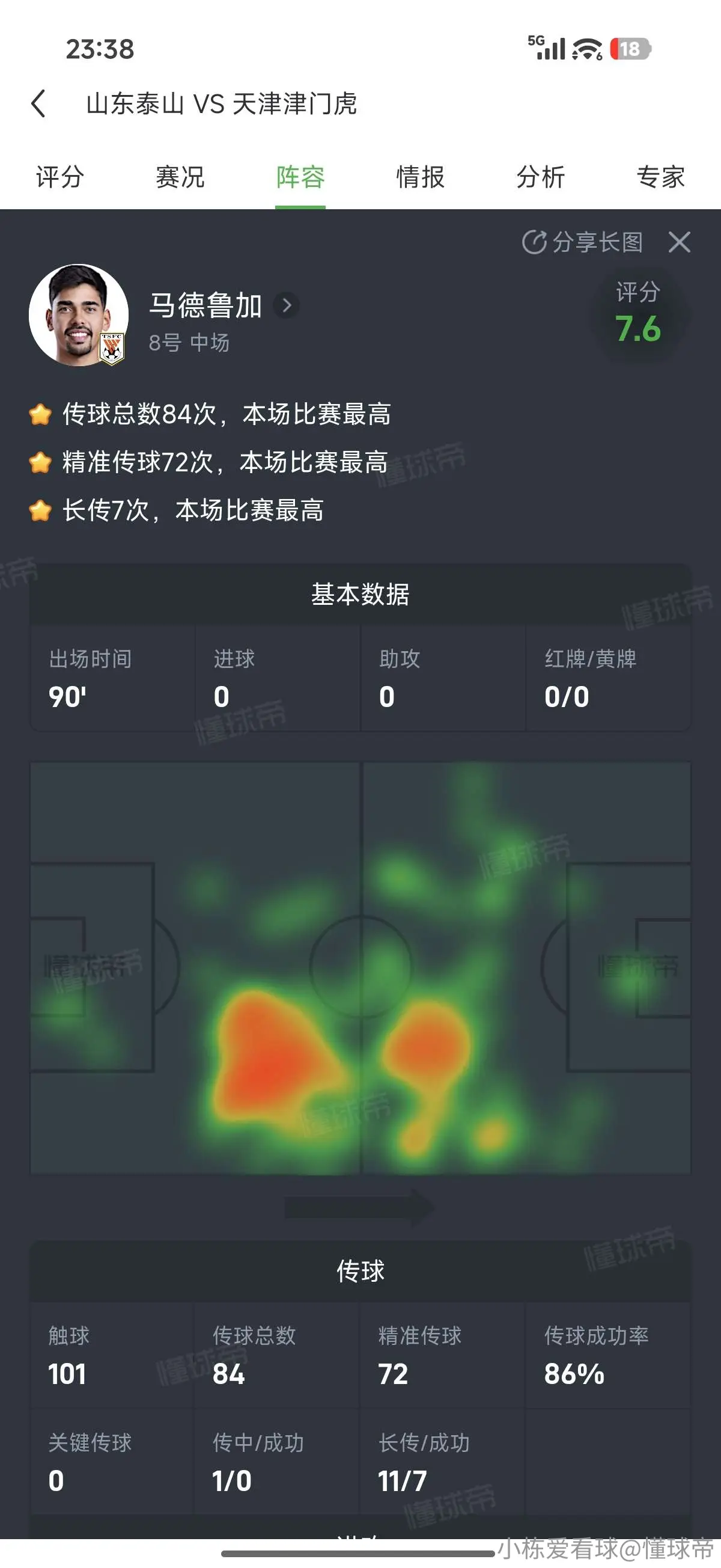Select the 阵容 tab
721x1568 pixels.
300,177
